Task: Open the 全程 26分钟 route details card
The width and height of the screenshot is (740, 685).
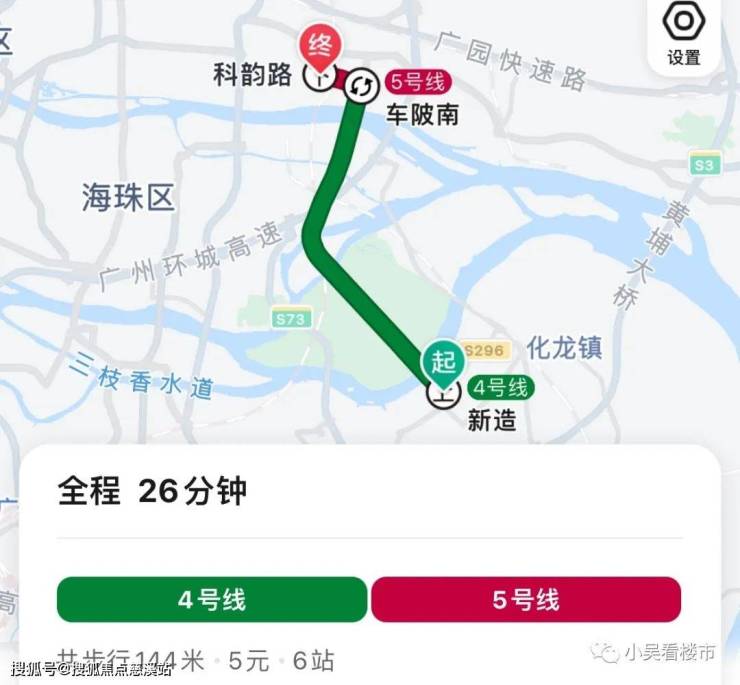Action: (152, 492)
